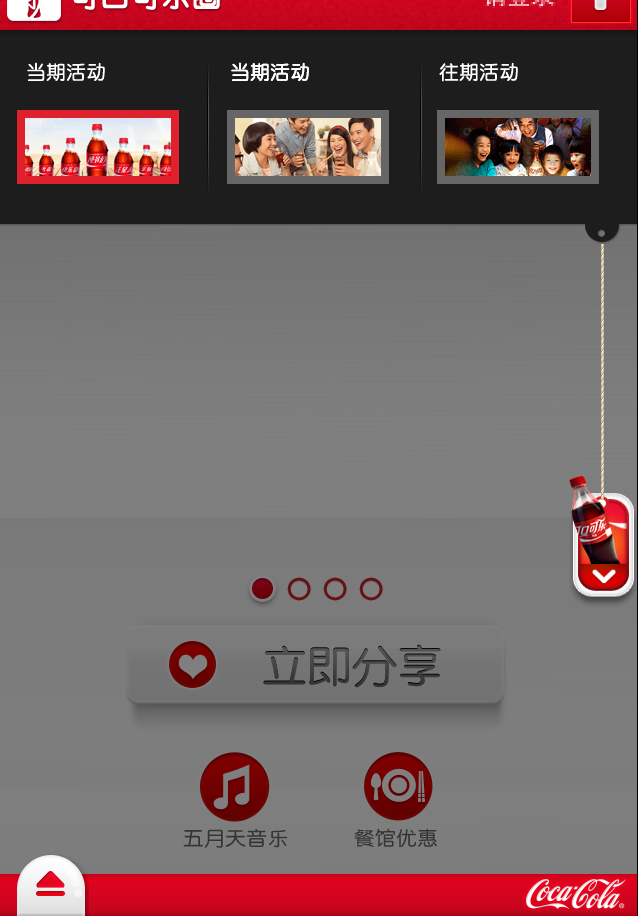Open the current activity with Coke bottles banner
Viewport: 638px width, 916px height.
tap(98, 147)
